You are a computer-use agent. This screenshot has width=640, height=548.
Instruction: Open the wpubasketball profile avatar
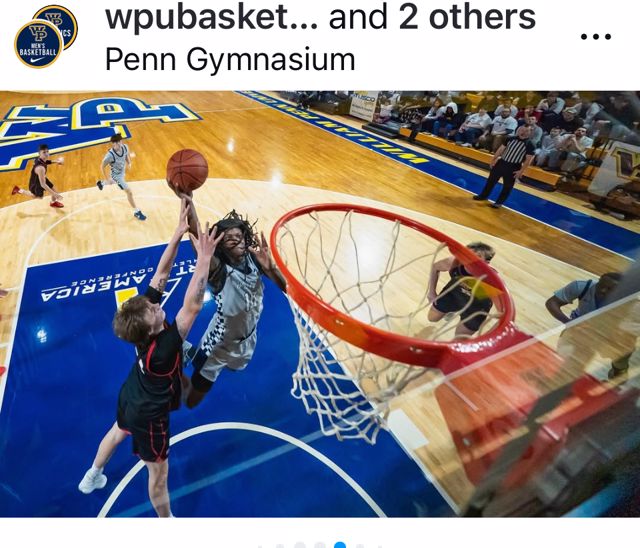pyautogui.click(x=40, y=42)
